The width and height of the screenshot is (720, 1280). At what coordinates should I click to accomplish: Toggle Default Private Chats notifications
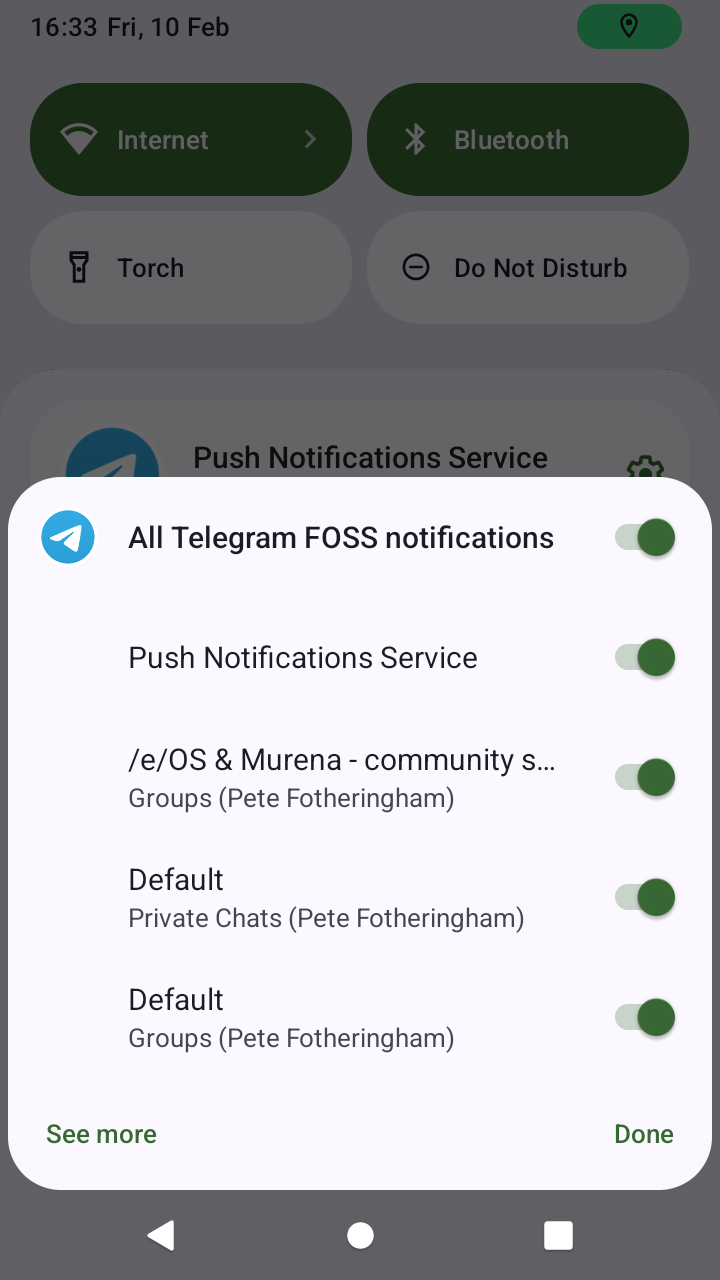(645, 898)
